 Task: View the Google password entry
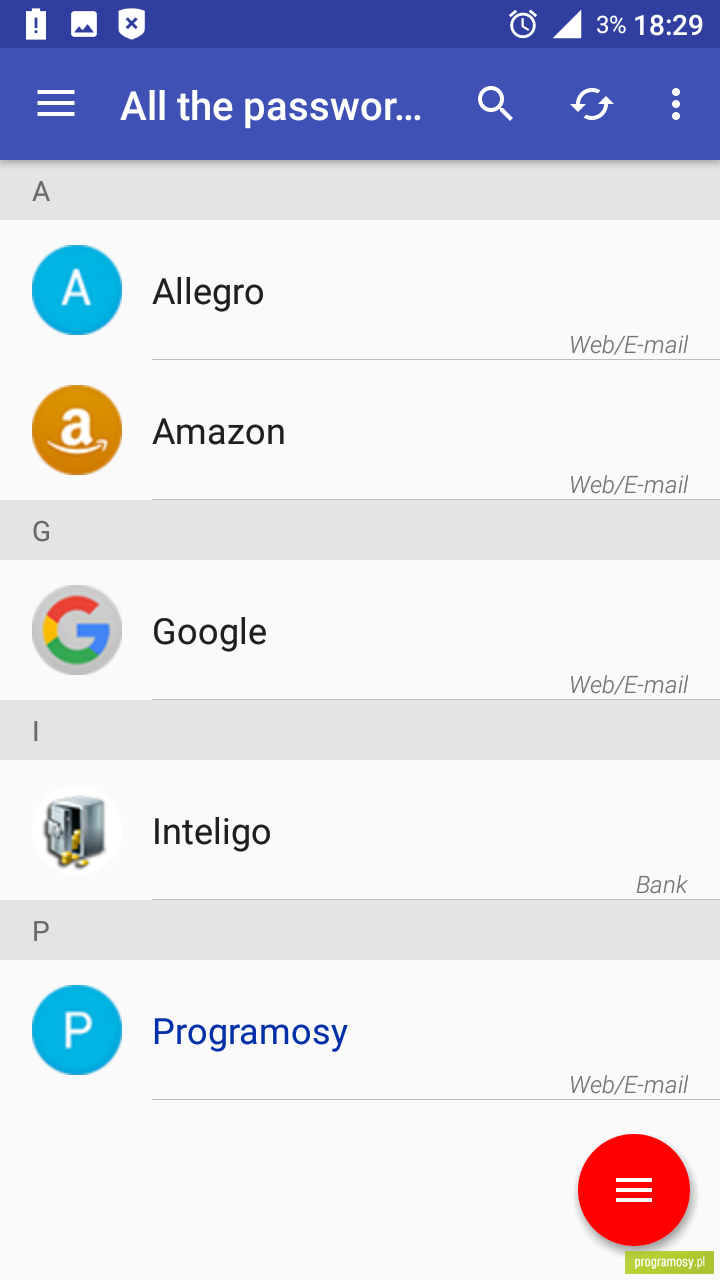[x=360, y=630]
